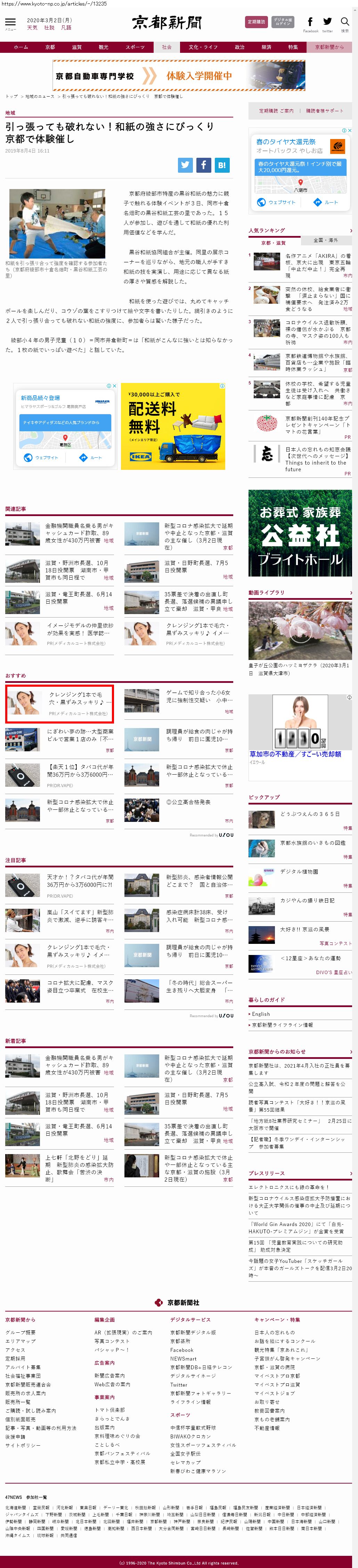
Task: Open the hamburger menu
Action: pyautogui.click(x=10, y=23)
